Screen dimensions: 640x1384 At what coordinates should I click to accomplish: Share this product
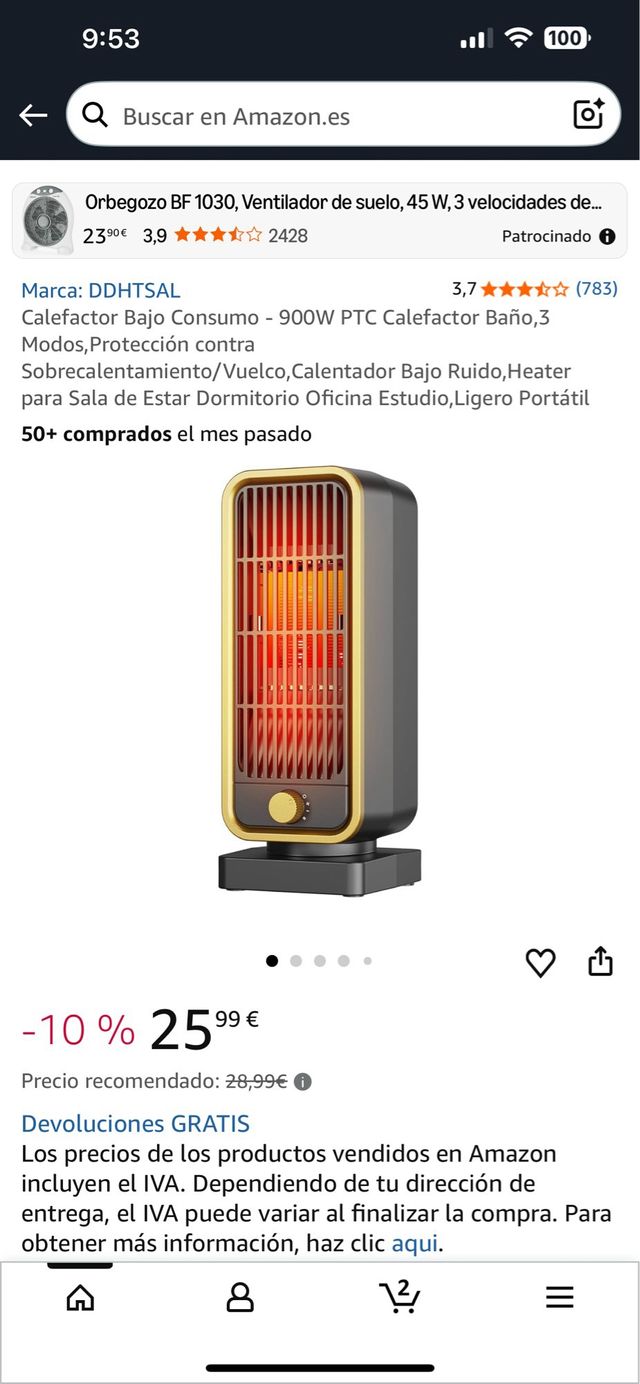click(600, 961)
